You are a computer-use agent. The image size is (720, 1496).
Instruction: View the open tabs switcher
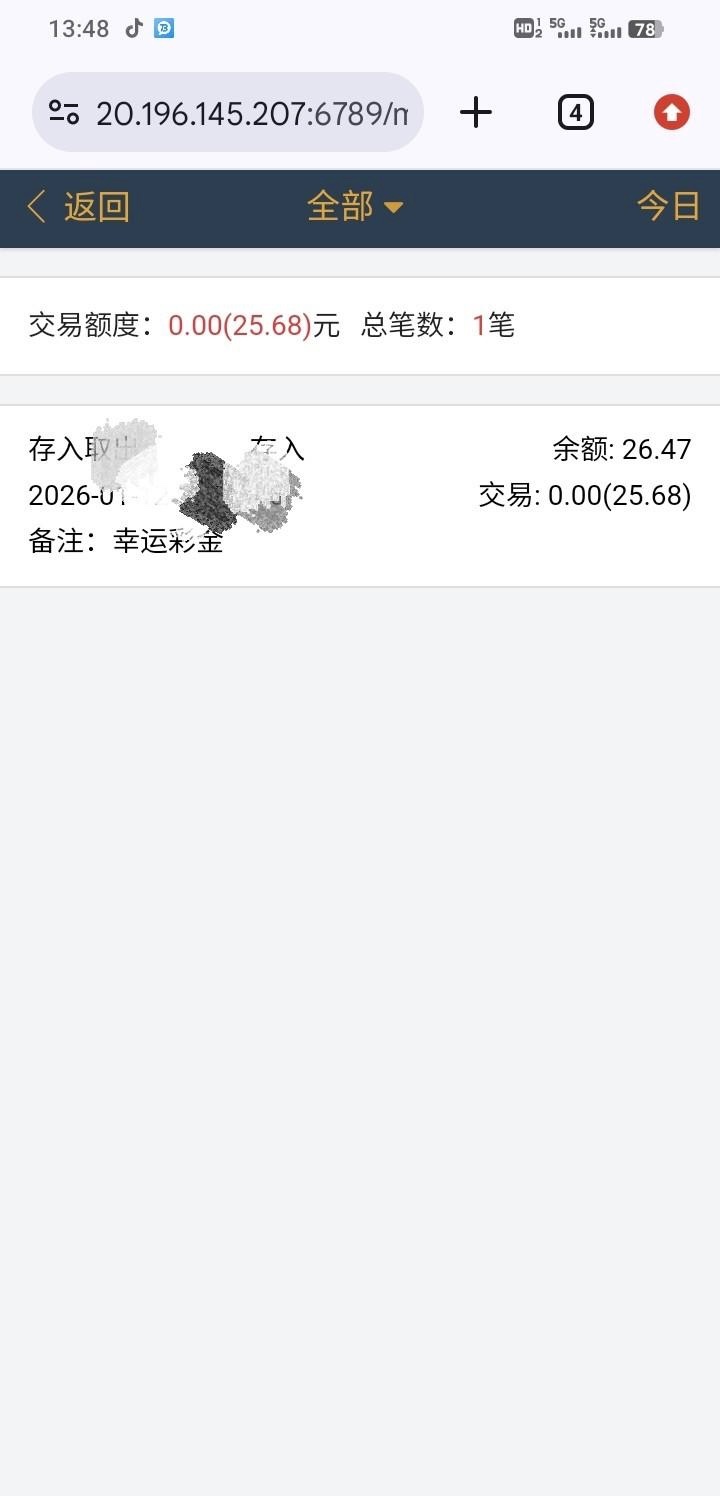click(x=575, y=113)
